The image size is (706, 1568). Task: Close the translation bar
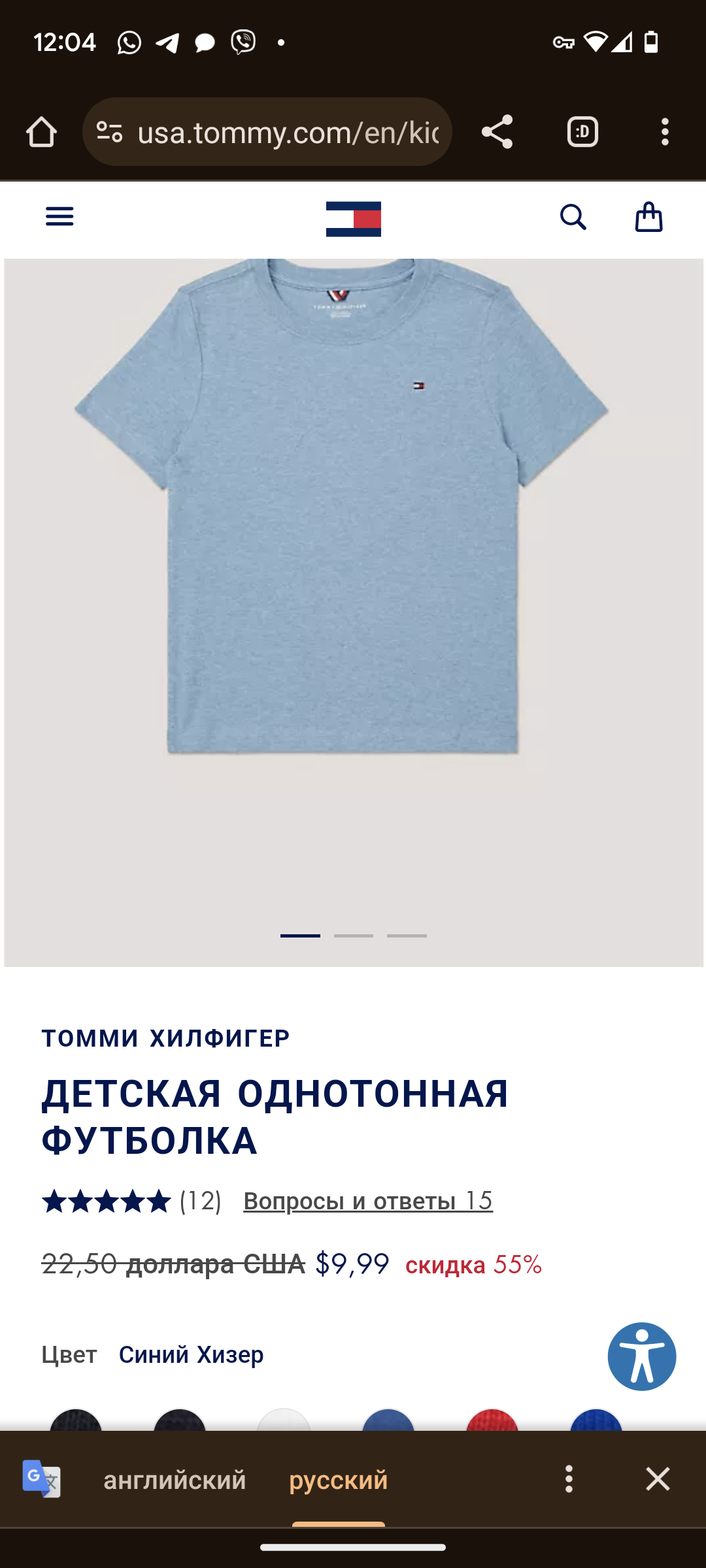[x=658, y=1478]
